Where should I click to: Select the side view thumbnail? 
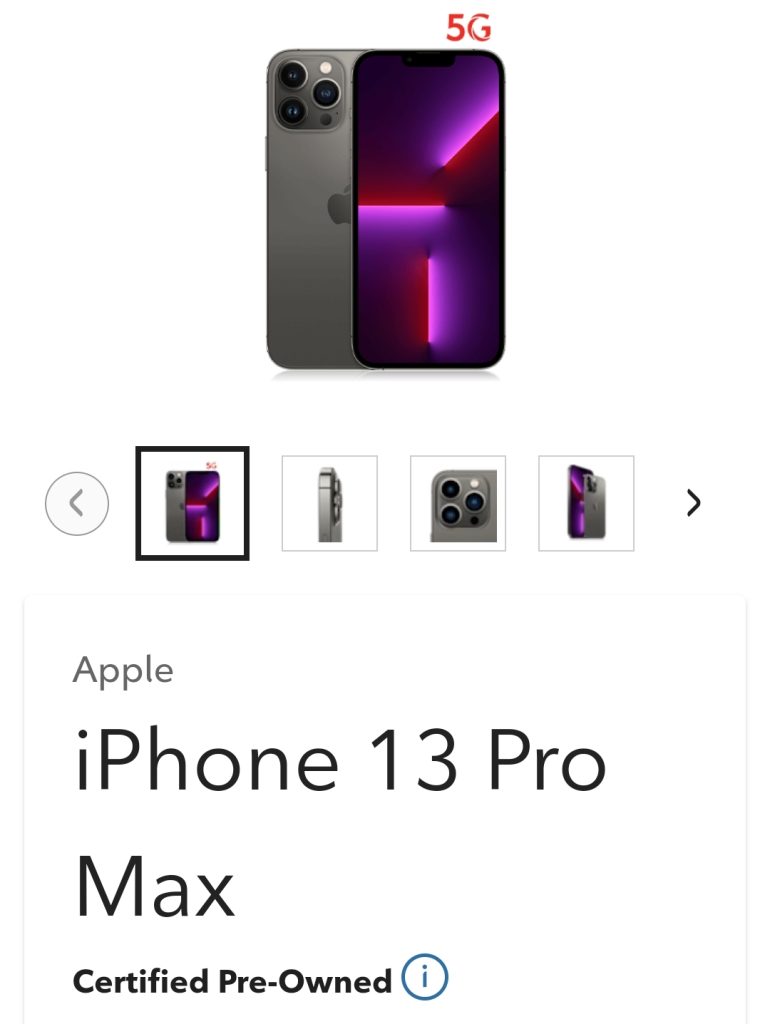pos(329,503)
